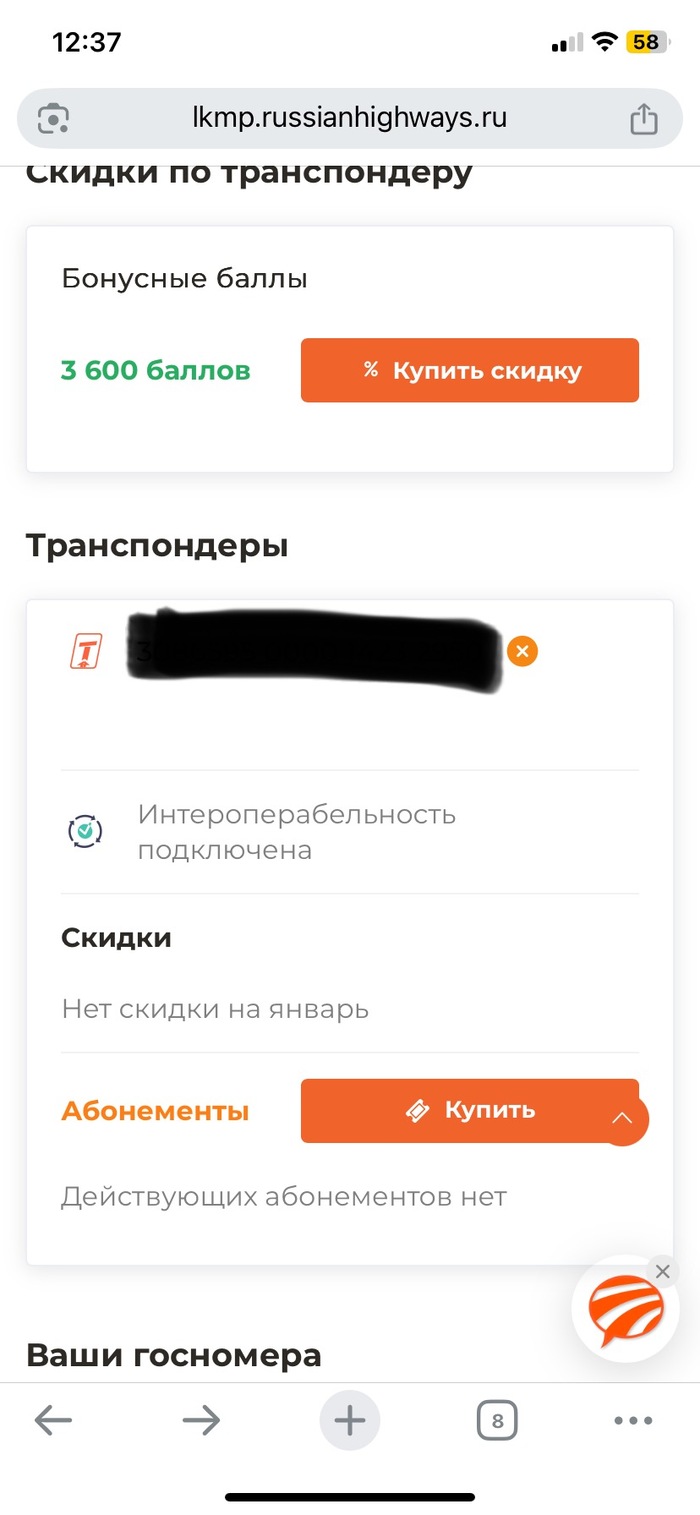Open the lkmp.russianhighways.ru address field

point(349,119)
